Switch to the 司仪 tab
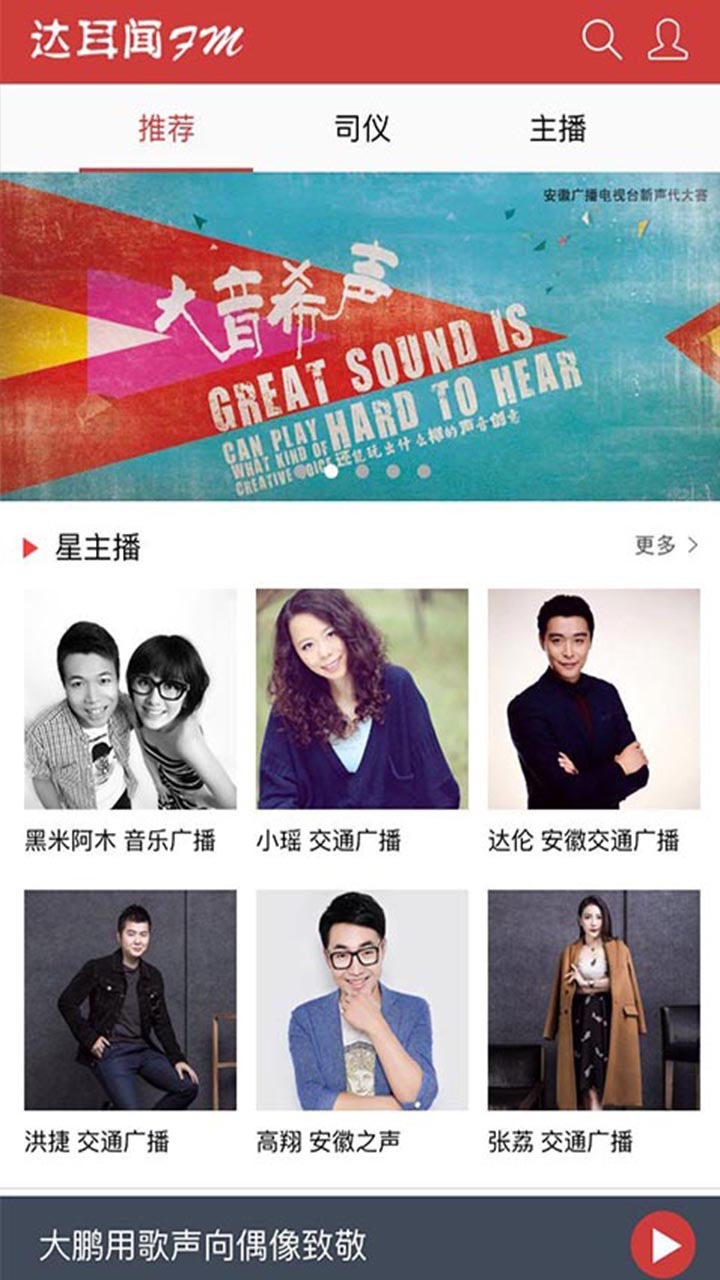The image size is (720, 1280). [361, 129]
